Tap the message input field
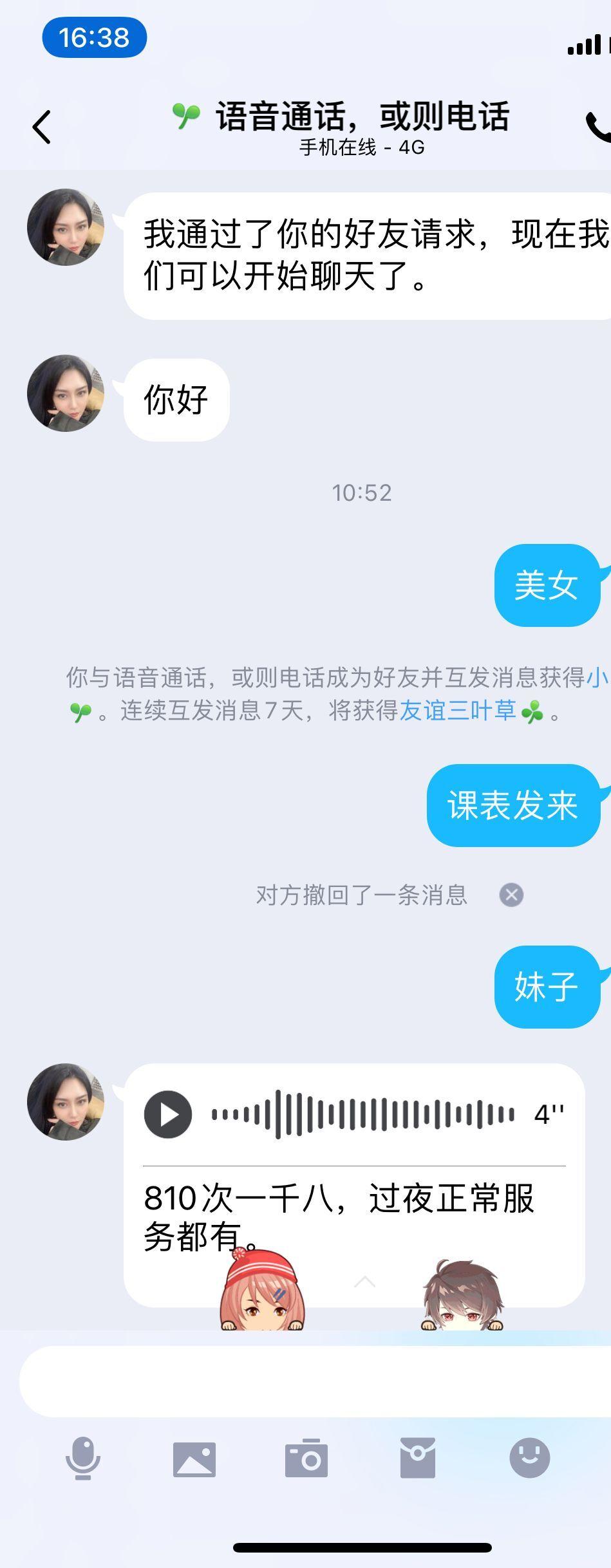The image size is (611, 1568). click(309, 1380)
